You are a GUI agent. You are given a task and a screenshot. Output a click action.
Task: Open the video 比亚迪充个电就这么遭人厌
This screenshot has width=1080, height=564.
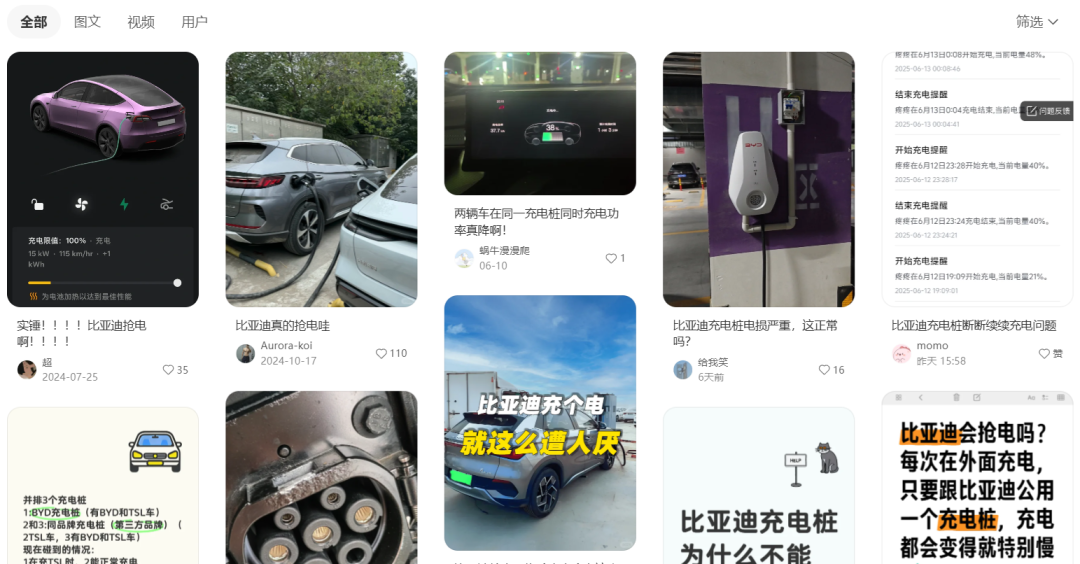pyautogui.click(x=539, y=422)
